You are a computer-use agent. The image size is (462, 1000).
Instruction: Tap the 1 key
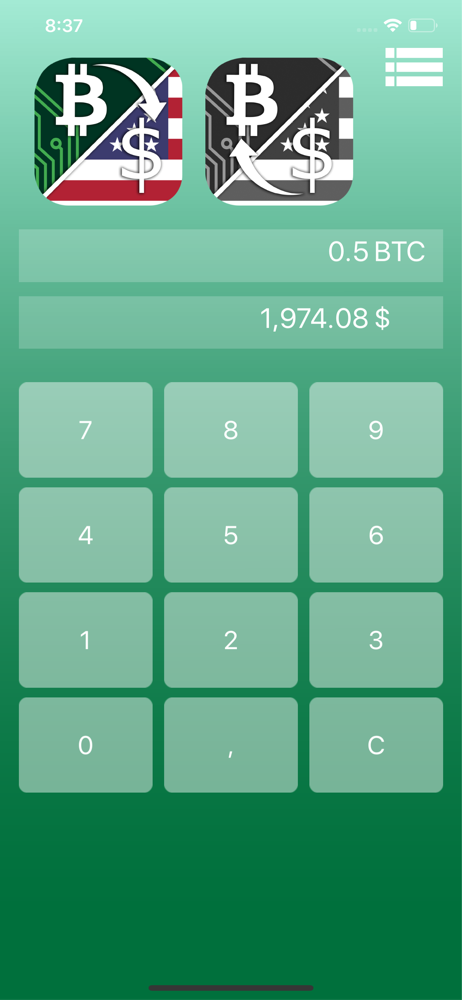point(86,640)
